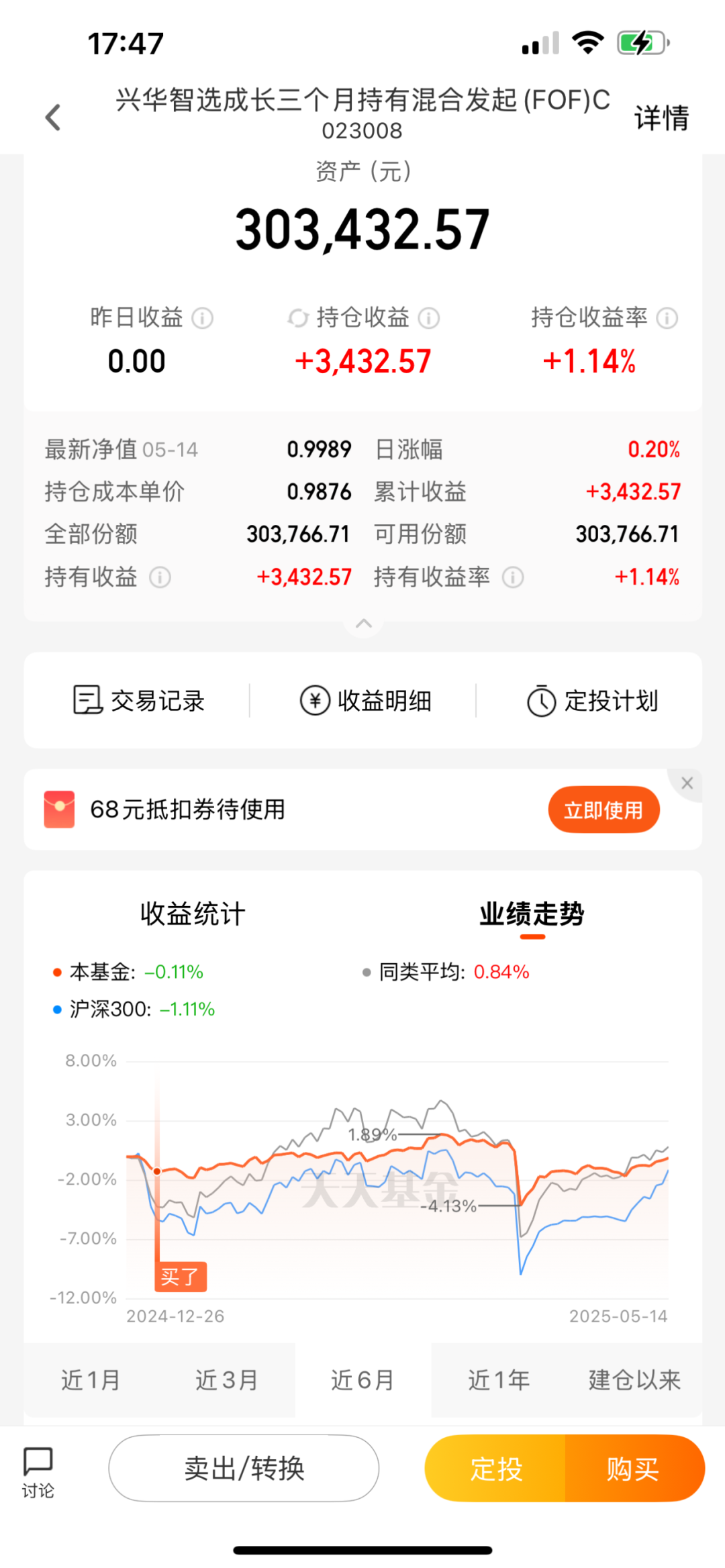Tap 立即使用 to use the 68 yuan coupon
The image size is (725, 1568).
[x=603, y=809]
